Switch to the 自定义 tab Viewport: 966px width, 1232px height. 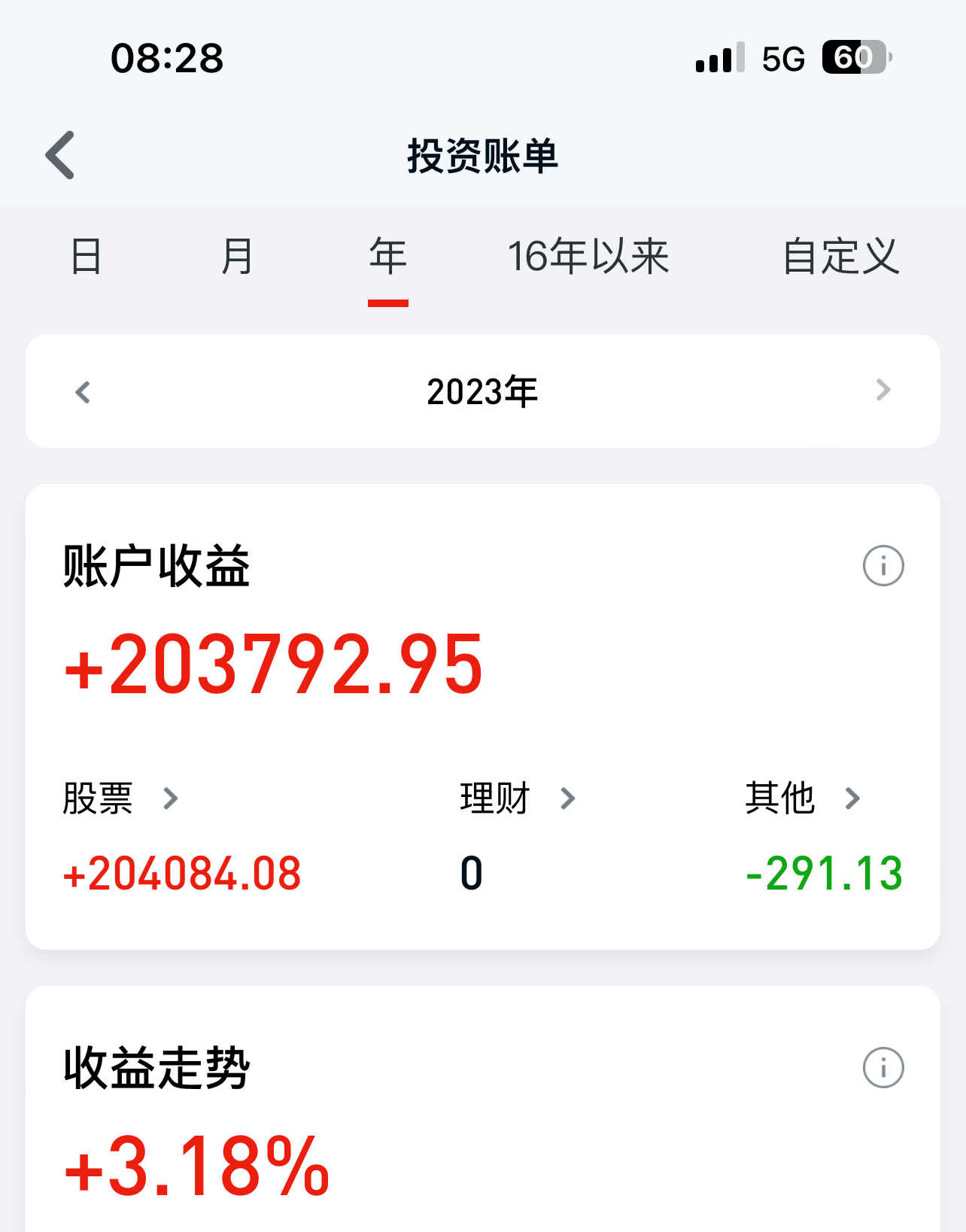(840, 257)
